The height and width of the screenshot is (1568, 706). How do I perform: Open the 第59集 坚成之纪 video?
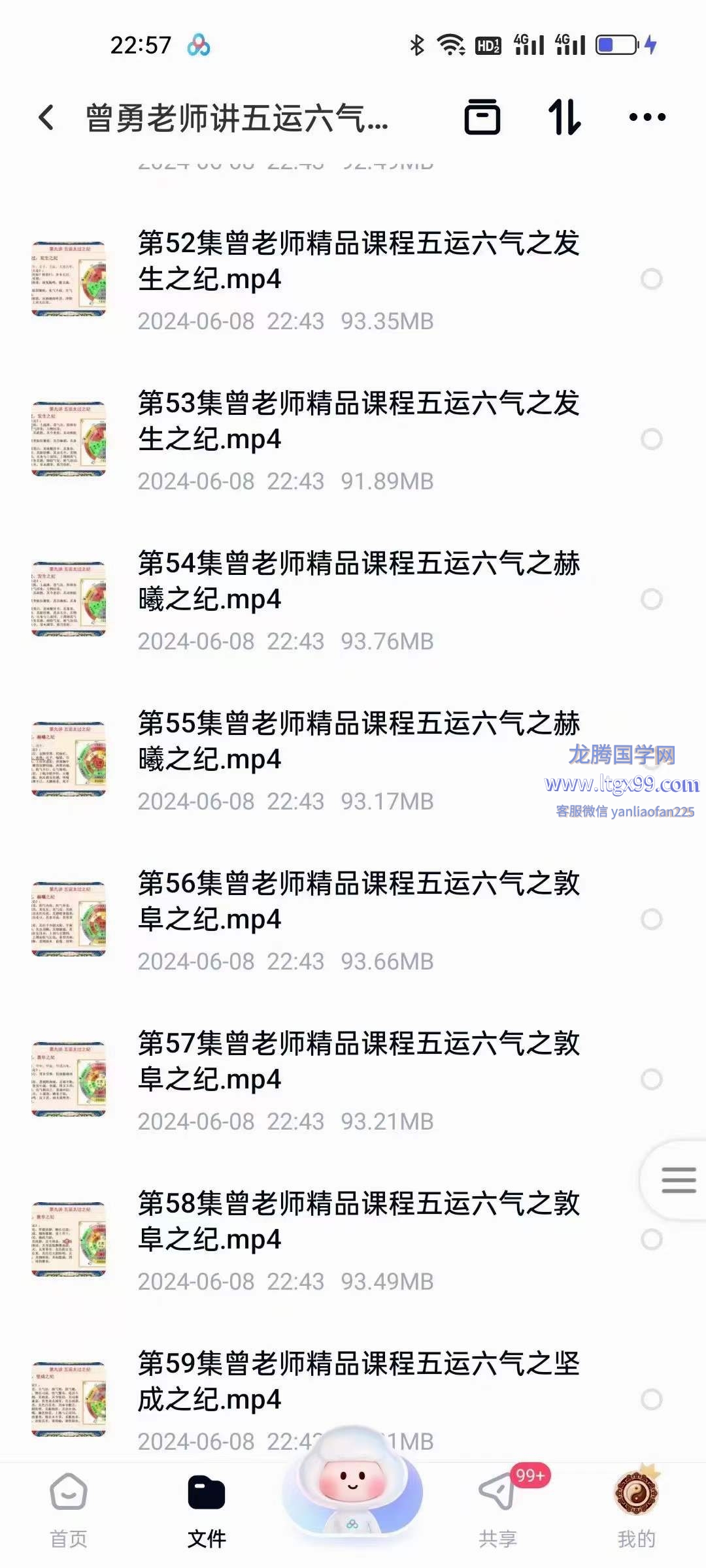(x=358, y=1382)
